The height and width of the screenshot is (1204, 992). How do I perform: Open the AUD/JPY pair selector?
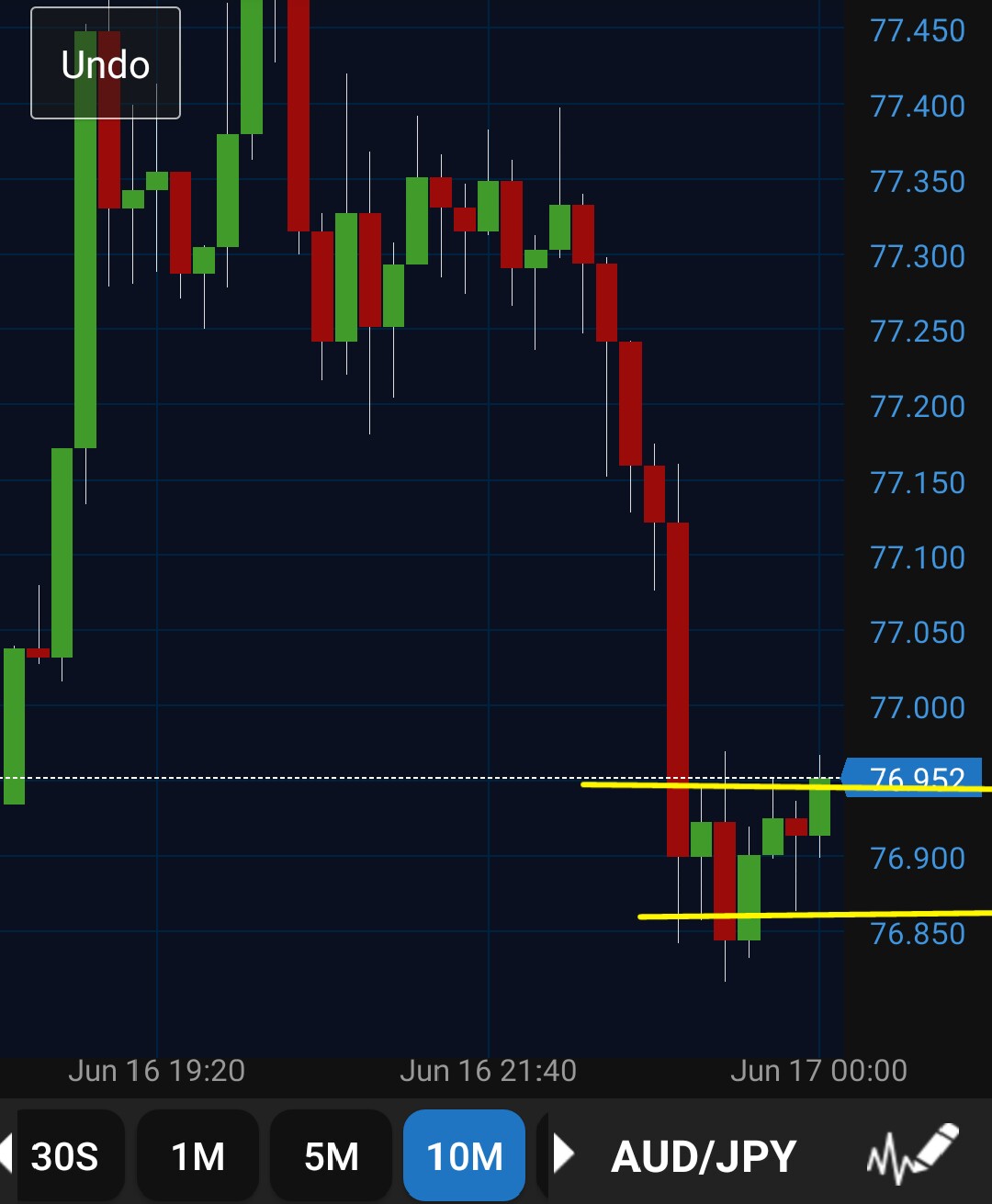coord(704,1155)
